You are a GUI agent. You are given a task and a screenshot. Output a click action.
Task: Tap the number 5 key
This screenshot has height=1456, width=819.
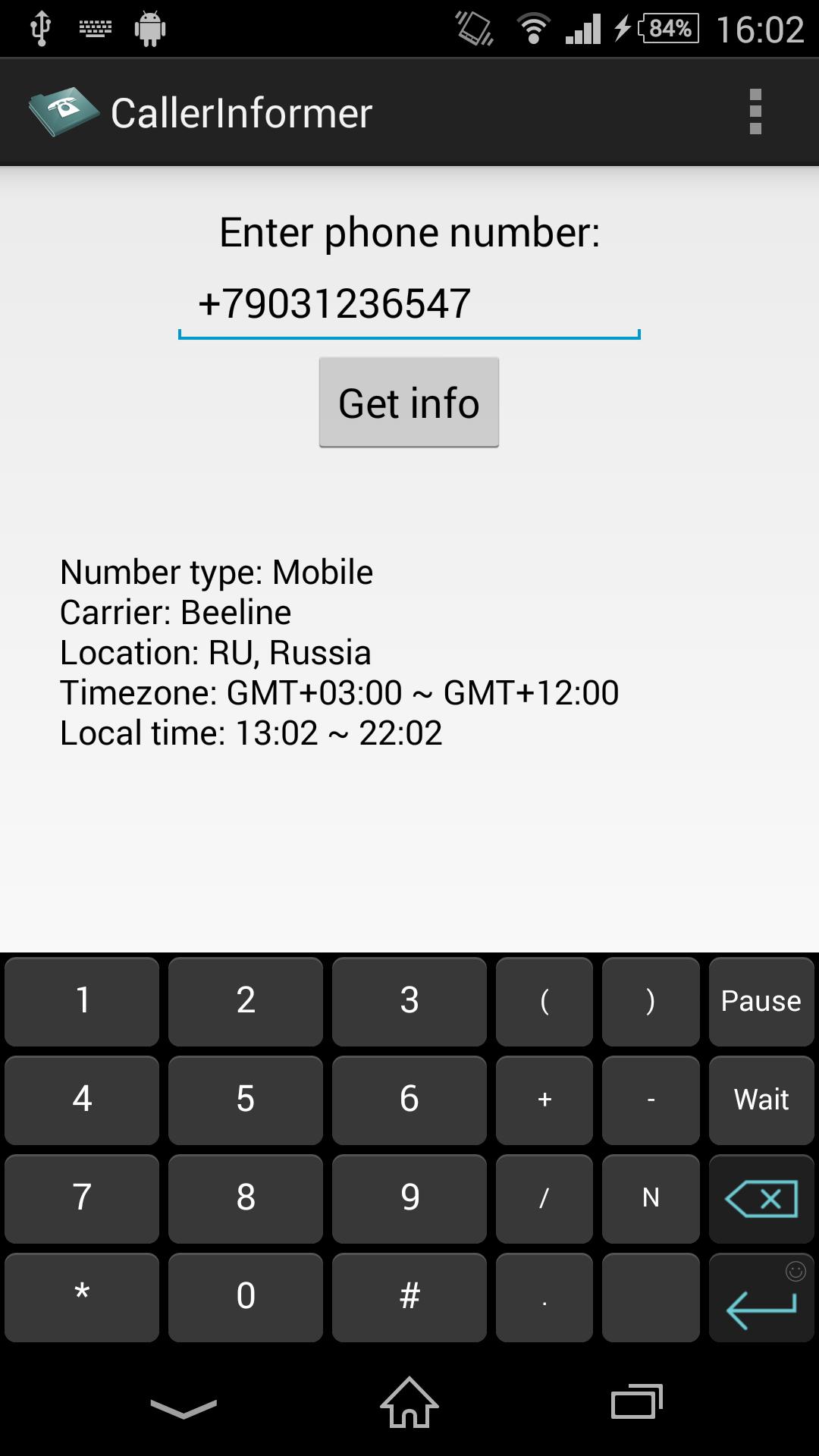pos(245,1100)
